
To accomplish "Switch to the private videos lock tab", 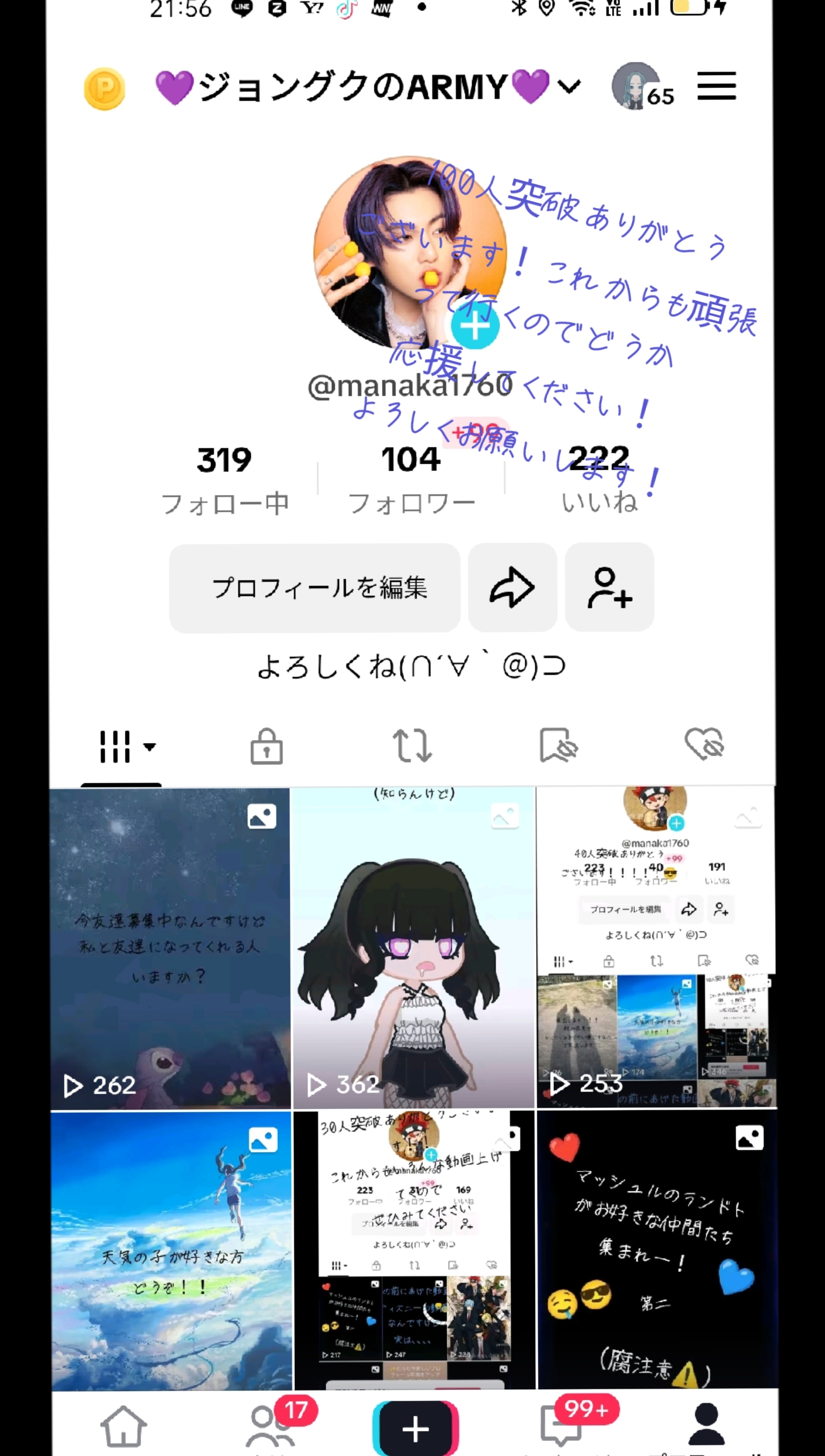I will tap(267, 746).
